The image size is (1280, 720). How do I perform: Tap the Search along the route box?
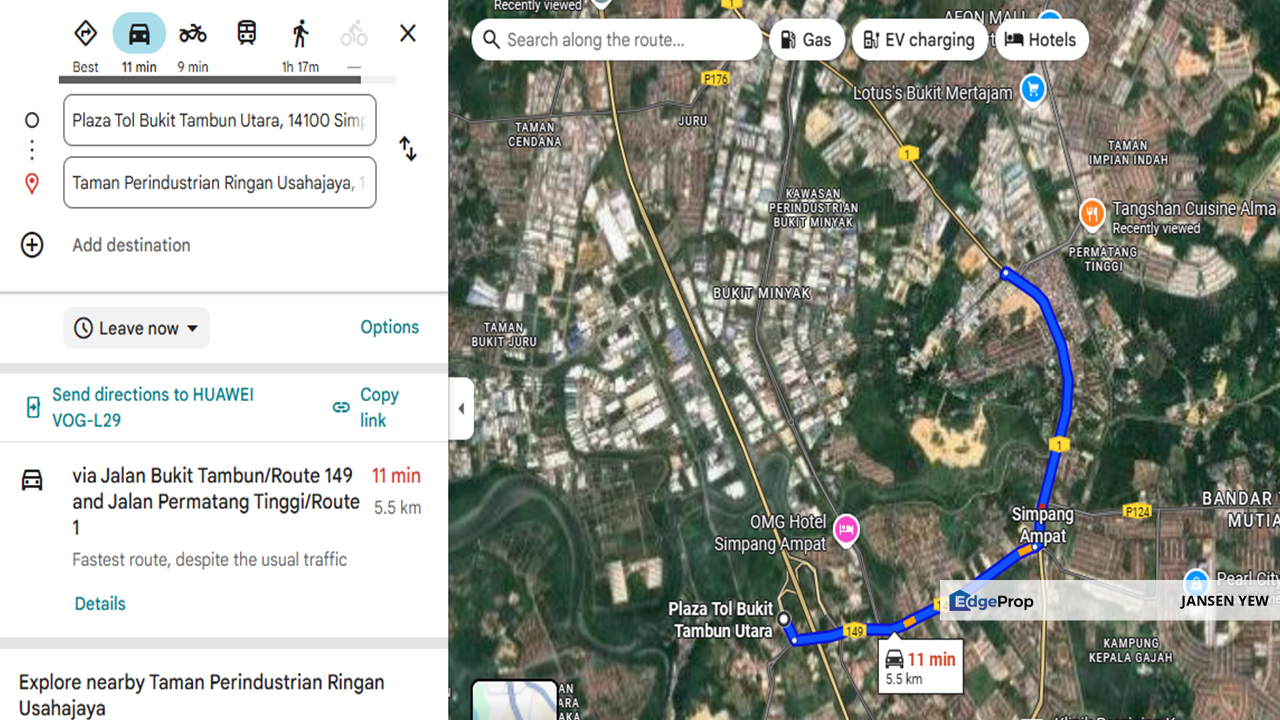[615, 40]
